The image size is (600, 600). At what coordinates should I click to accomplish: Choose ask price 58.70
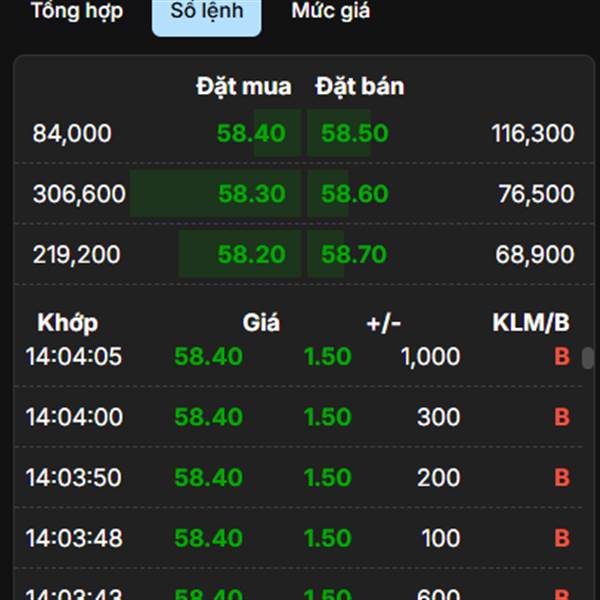pyautogui.click(x=354, y=255)
